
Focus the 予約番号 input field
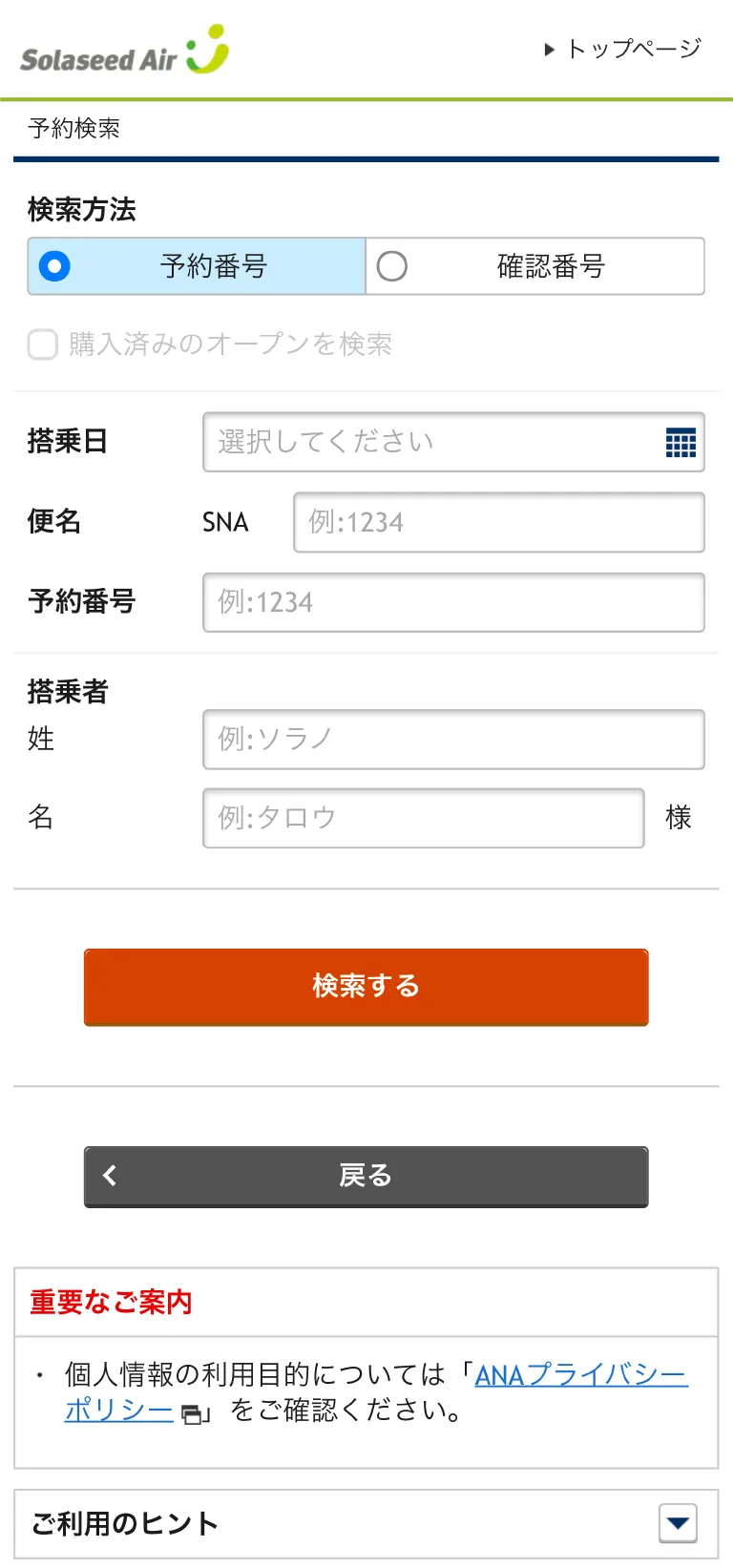pyautogui.click(x=453, y=602)
